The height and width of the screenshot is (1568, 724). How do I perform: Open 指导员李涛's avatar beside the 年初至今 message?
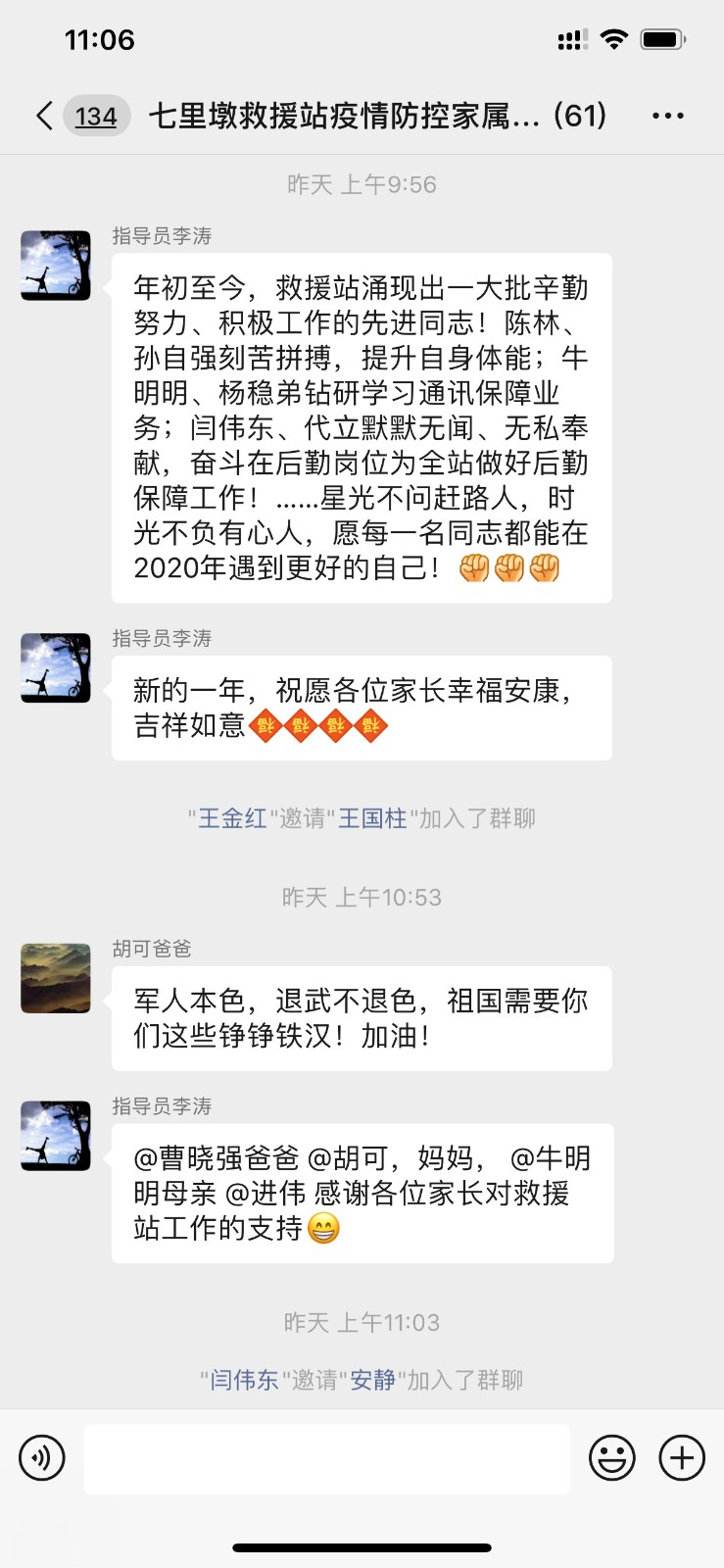point(56,266)
